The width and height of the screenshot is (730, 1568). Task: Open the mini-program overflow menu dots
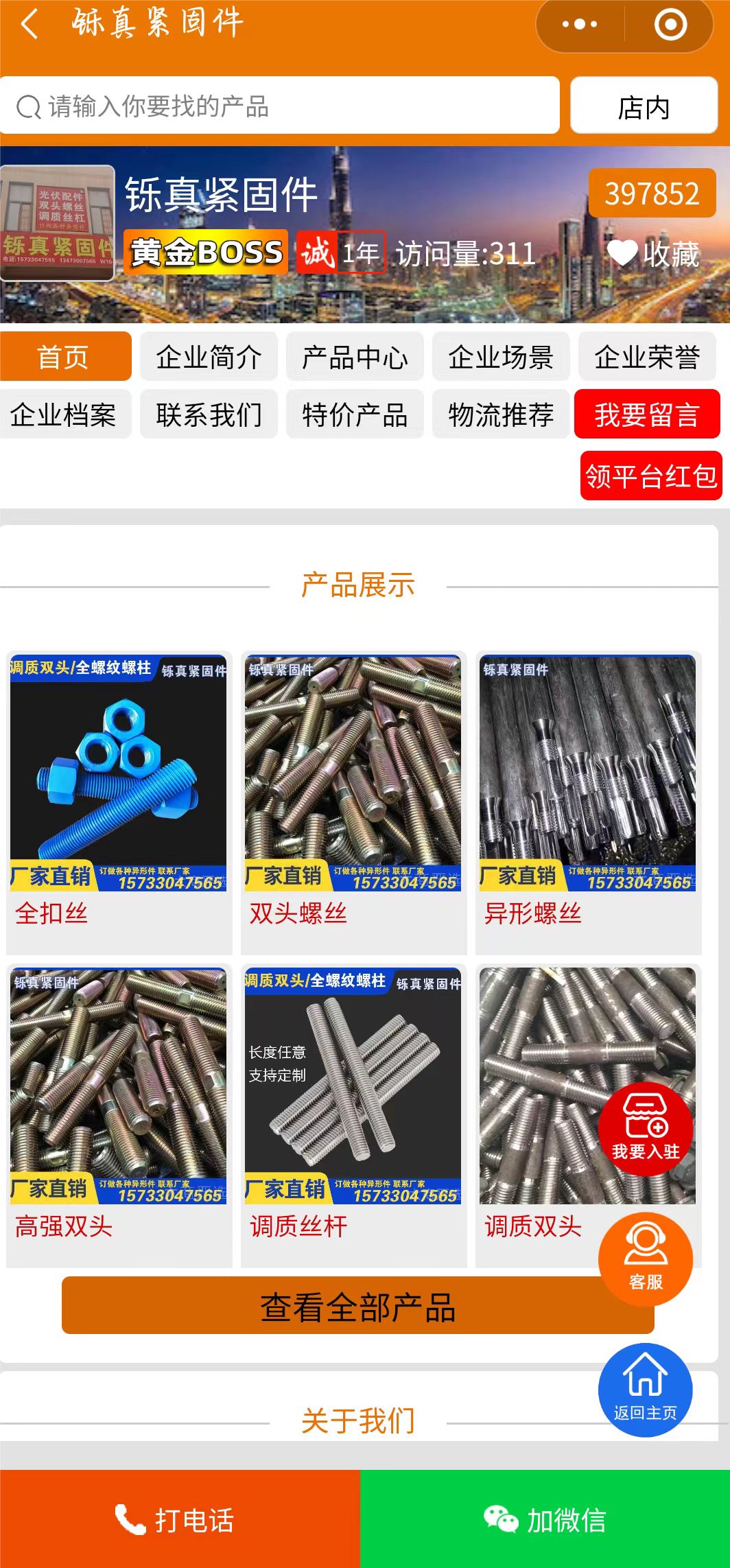point(580,25)
